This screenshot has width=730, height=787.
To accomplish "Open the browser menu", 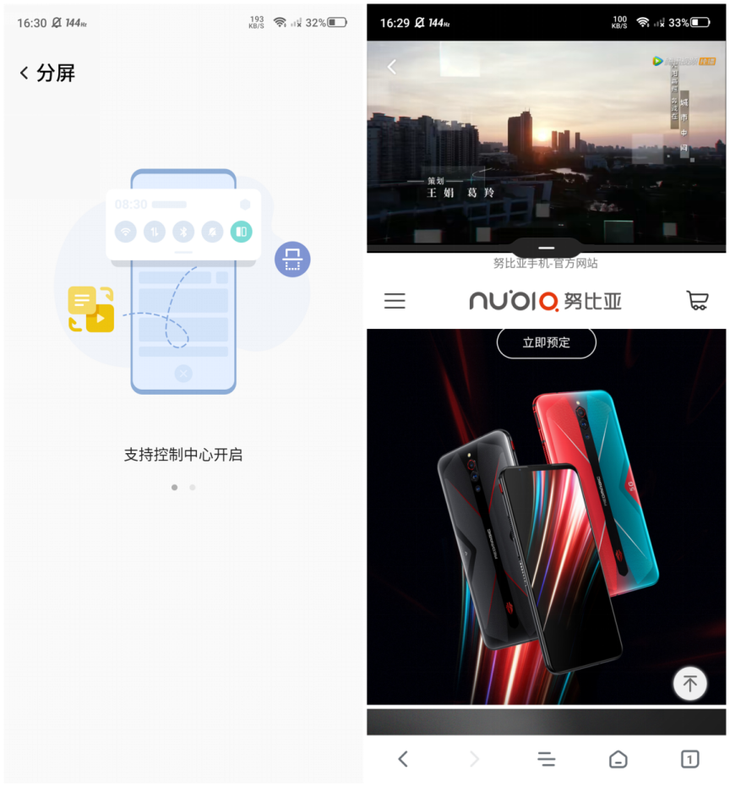I will click(x=546, y=759).
